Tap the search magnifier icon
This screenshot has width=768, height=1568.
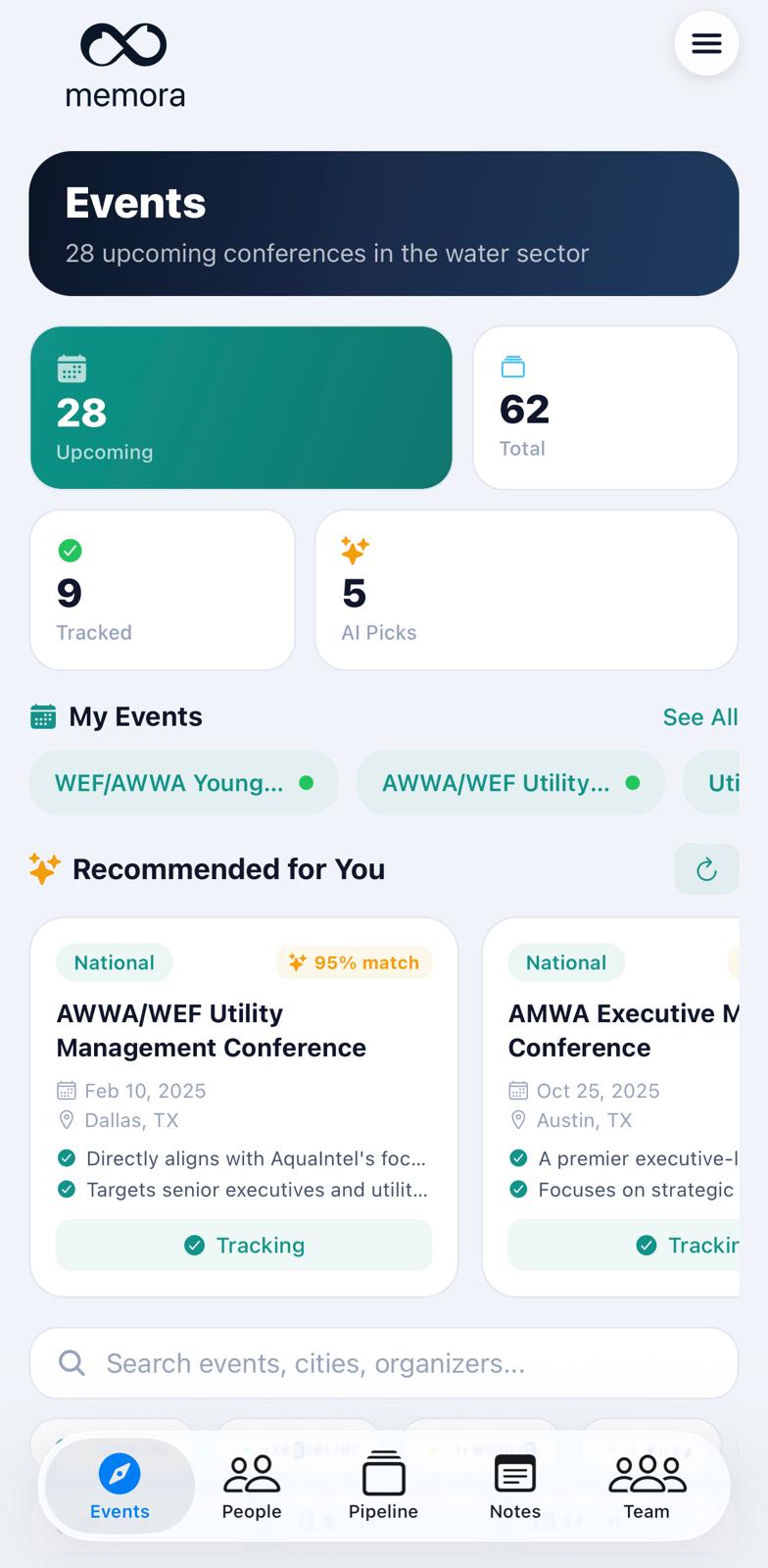click(72, 1362)
